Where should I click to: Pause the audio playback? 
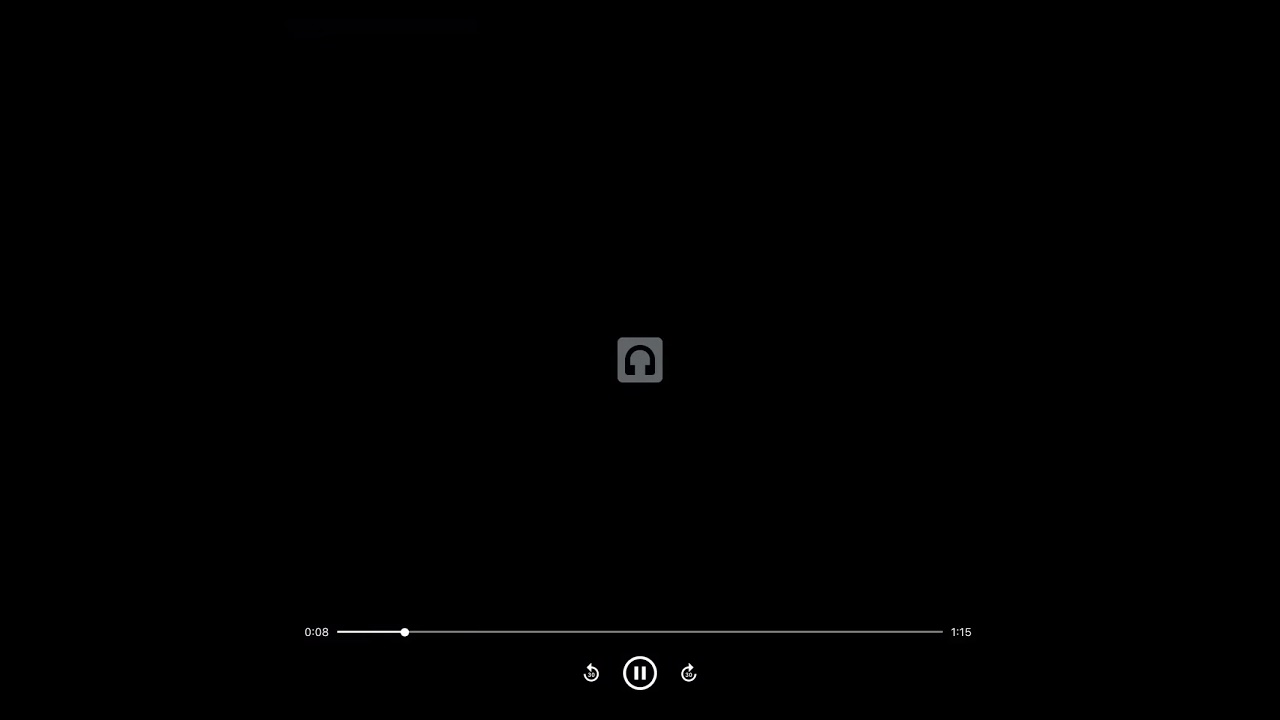click(x=640, y=673)
